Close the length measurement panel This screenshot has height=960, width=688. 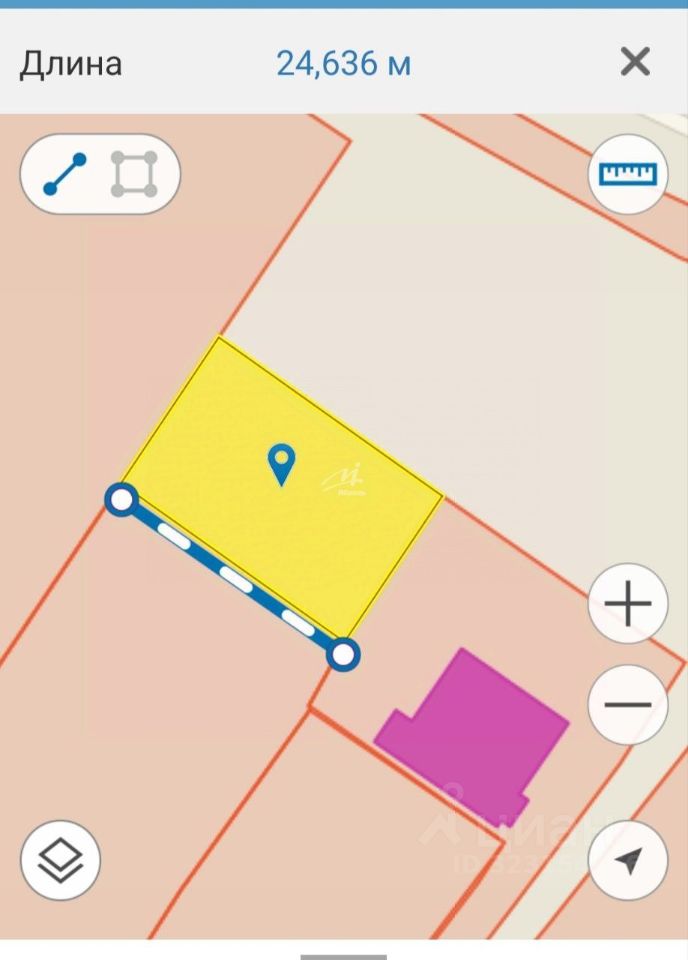click(x=635, y=63)
